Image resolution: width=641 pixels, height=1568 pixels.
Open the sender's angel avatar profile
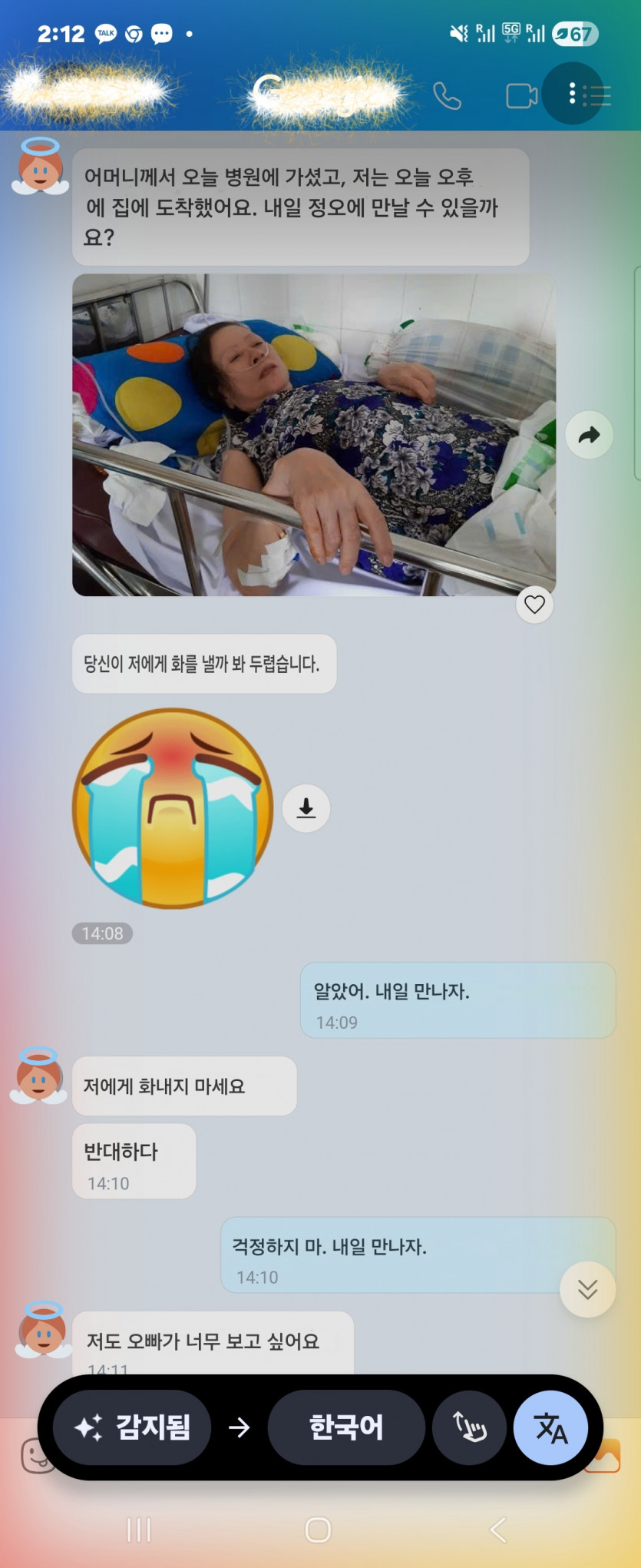click(x=40, y=166)
